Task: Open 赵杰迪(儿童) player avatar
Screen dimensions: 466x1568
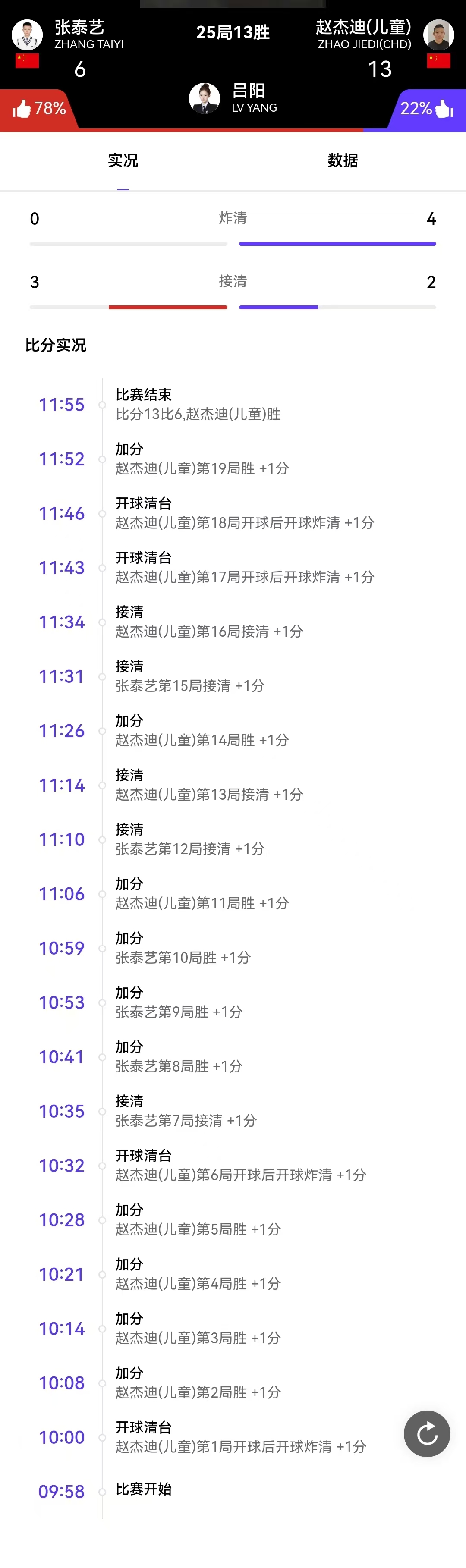Action: pyautogui.click(x=438, y=35)
